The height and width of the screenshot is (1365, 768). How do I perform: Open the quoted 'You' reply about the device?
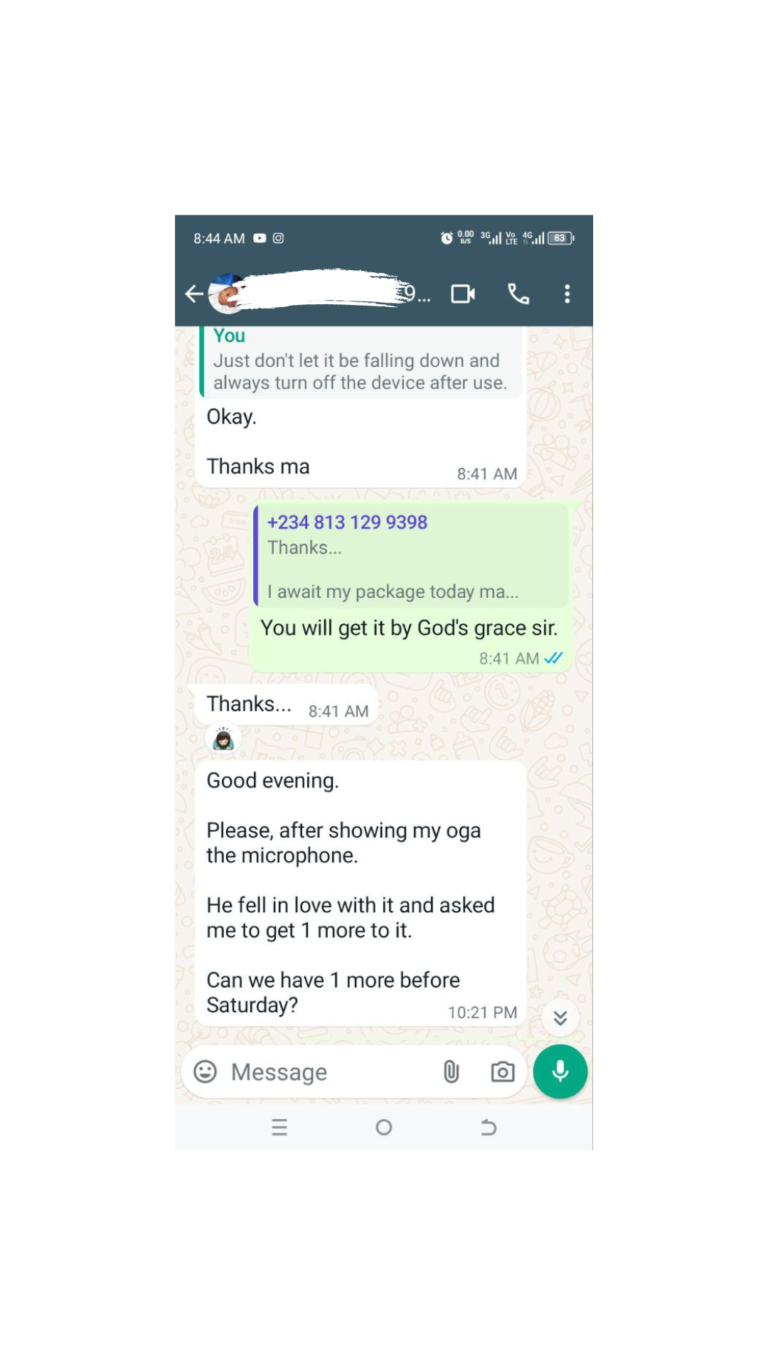[360, 361]
